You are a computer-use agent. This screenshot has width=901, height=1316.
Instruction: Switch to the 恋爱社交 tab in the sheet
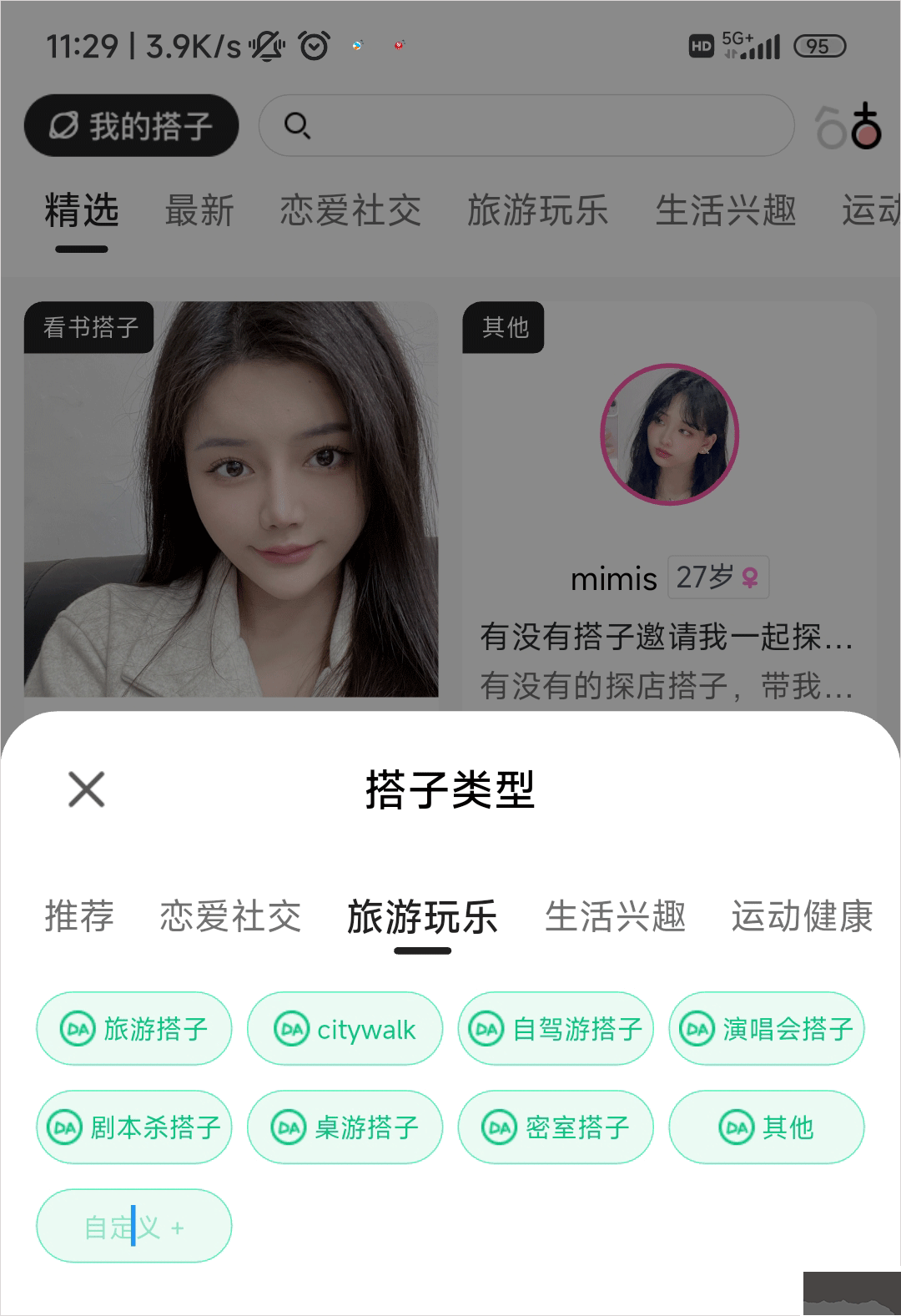tap(230, 916)
